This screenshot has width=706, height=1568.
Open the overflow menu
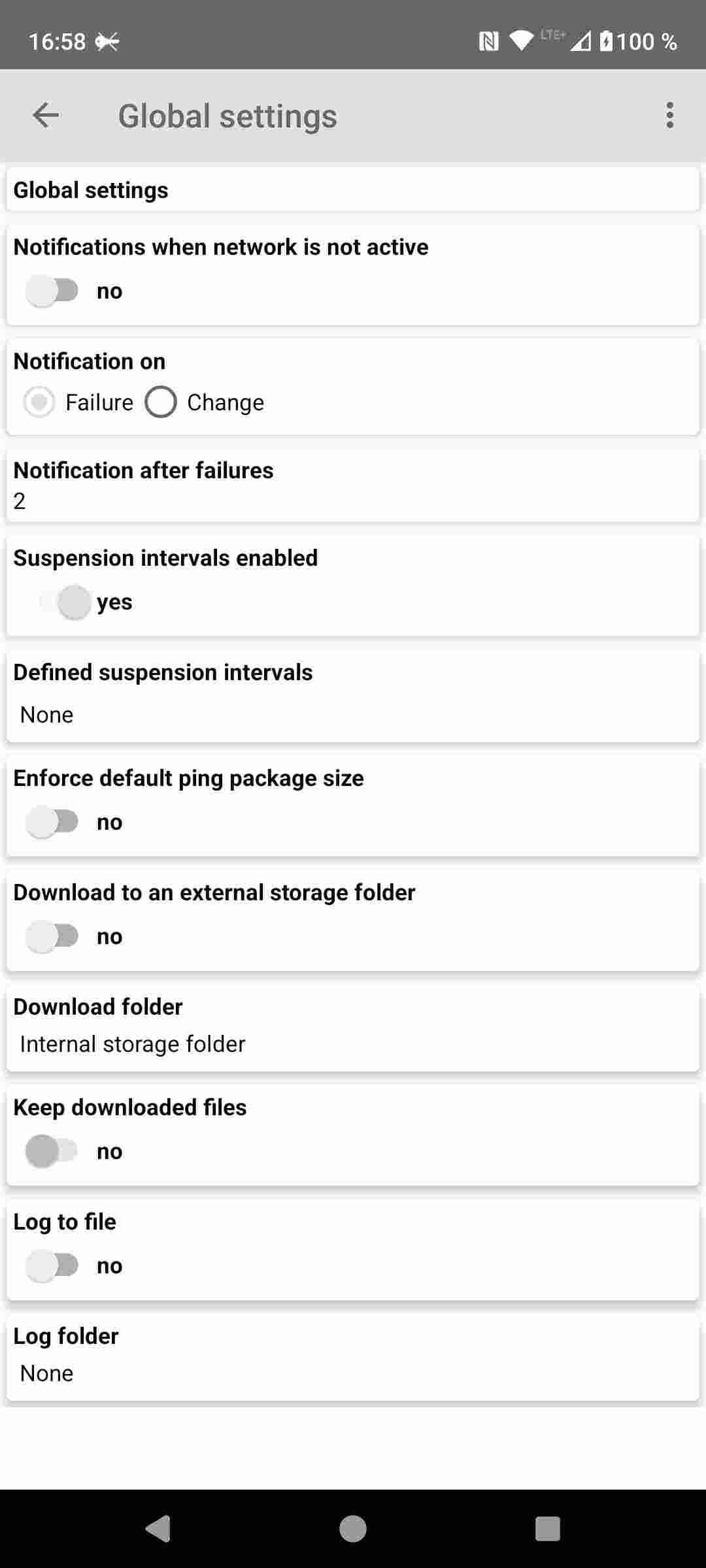coord(669,116)
